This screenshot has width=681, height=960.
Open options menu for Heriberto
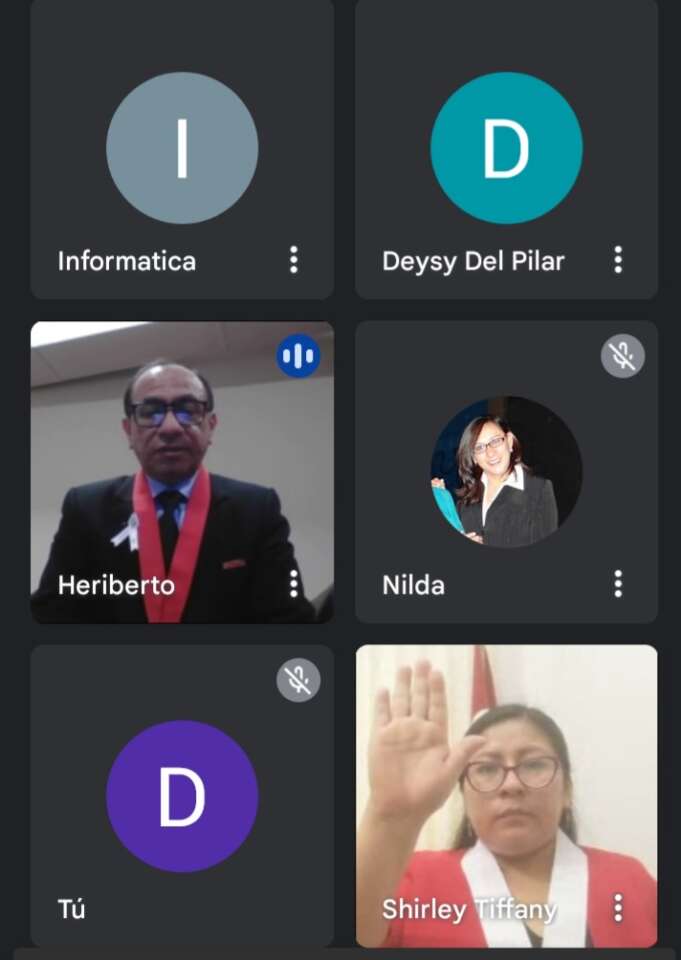(x=293, y=584)
